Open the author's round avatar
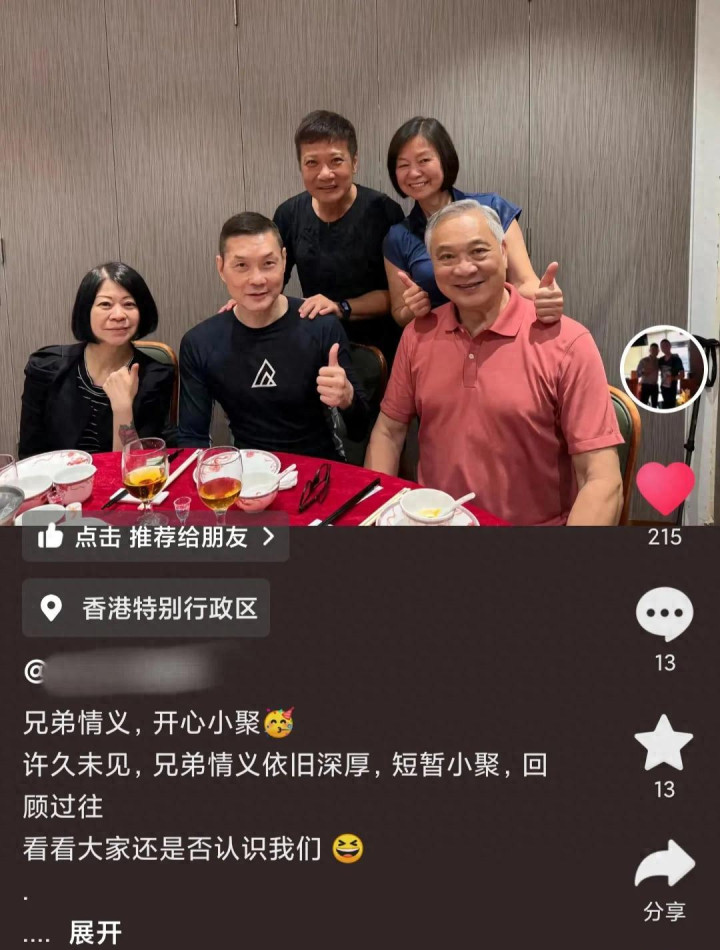Screen dimensions: 720x950 [663, 369]
